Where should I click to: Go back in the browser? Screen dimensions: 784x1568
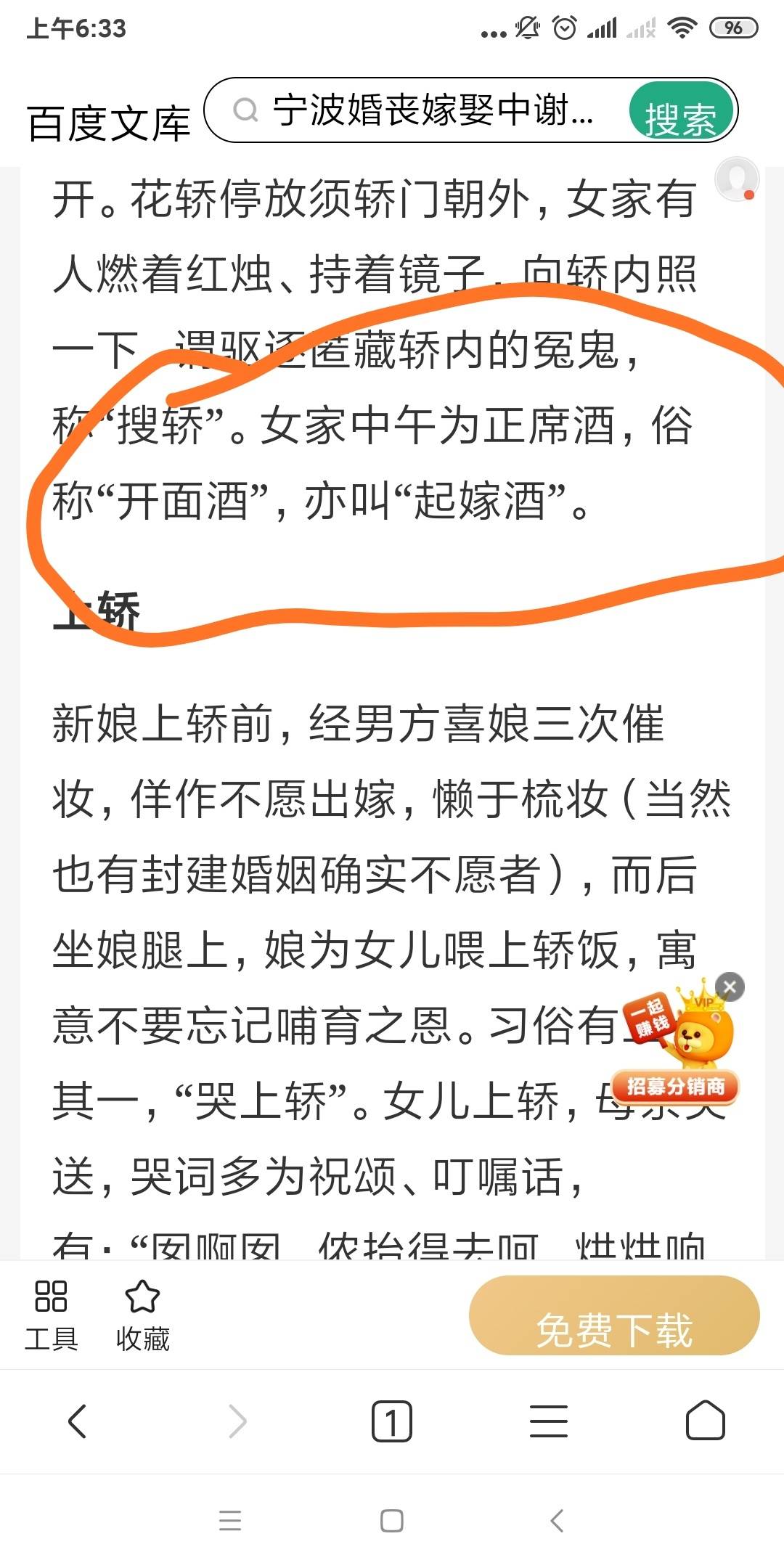78,1421
